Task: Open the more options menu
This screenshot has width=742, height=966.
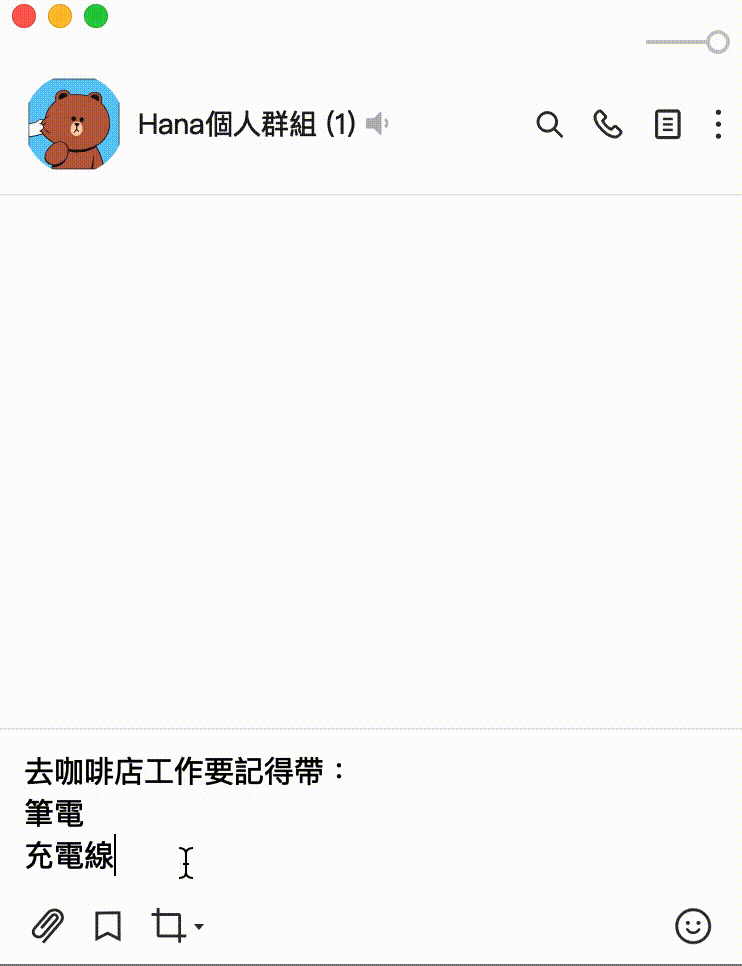Action: (718, 125)
